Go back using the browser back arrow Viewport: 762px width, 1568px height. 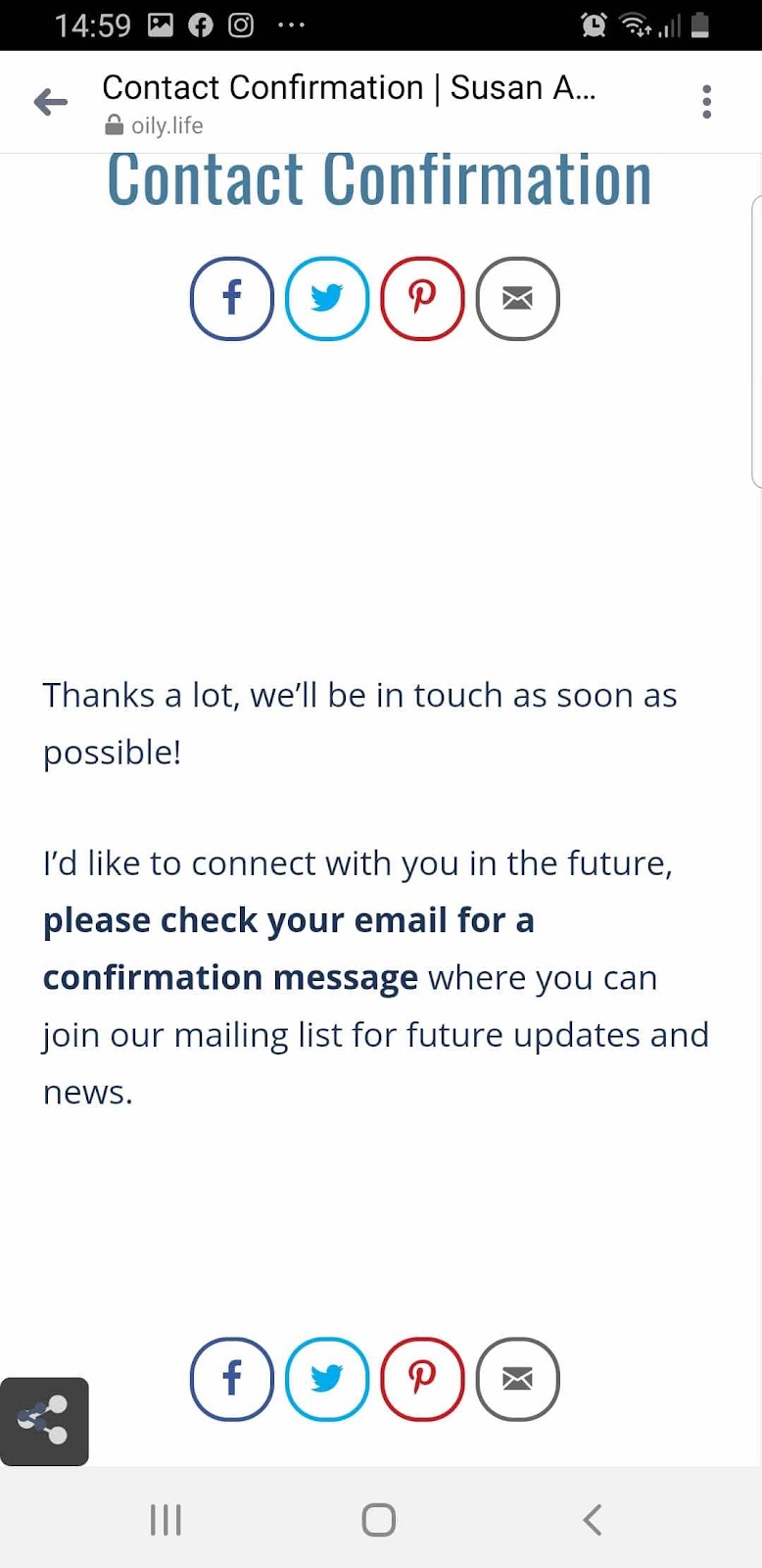point(50,102)
